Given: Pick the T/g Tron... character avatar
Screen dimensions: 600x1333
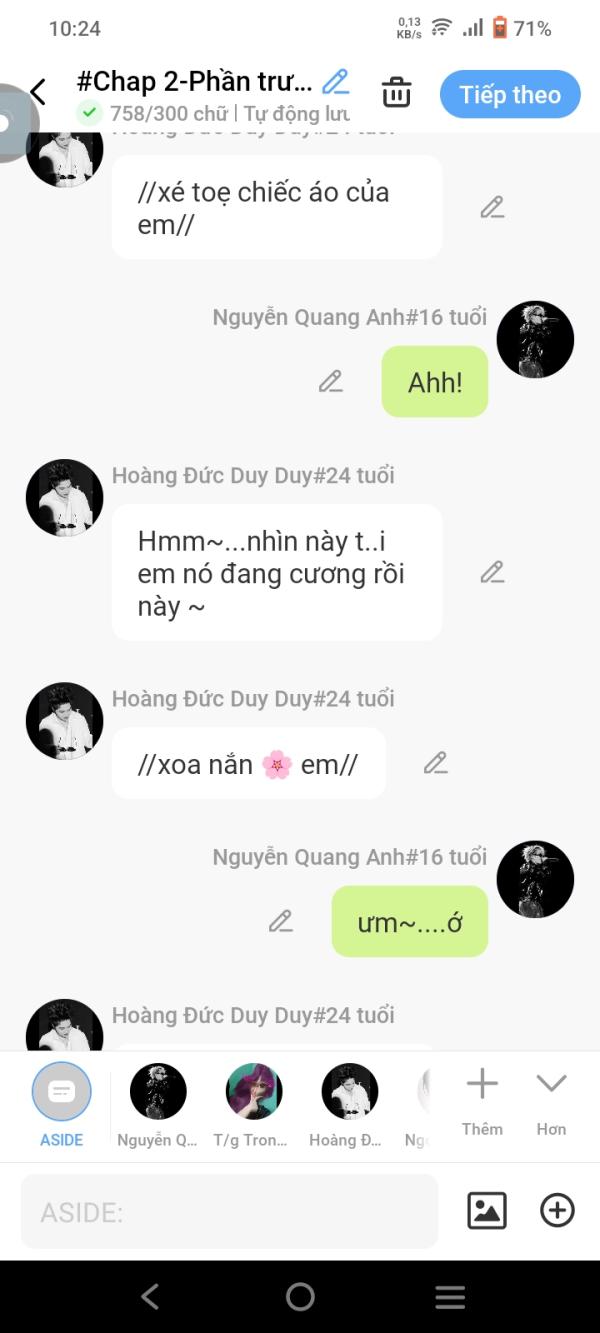Looking at the screenshot, I should click(x=254, y=1092).
